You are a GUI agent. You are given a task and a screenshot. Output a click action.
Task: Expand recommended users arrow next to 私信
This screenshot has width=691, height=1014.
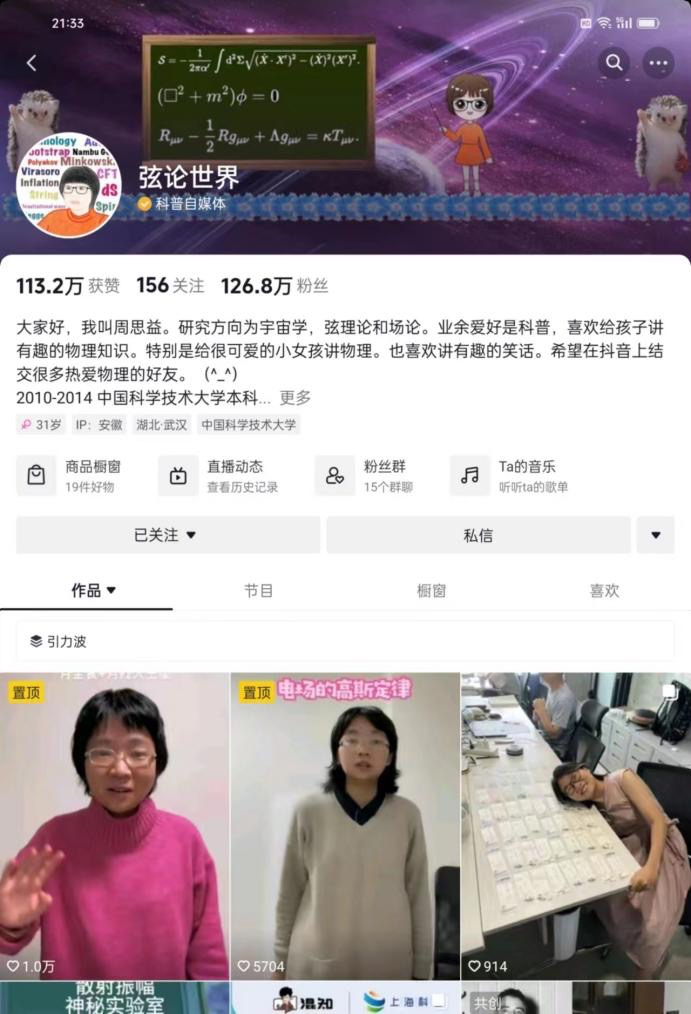(655, 535)
